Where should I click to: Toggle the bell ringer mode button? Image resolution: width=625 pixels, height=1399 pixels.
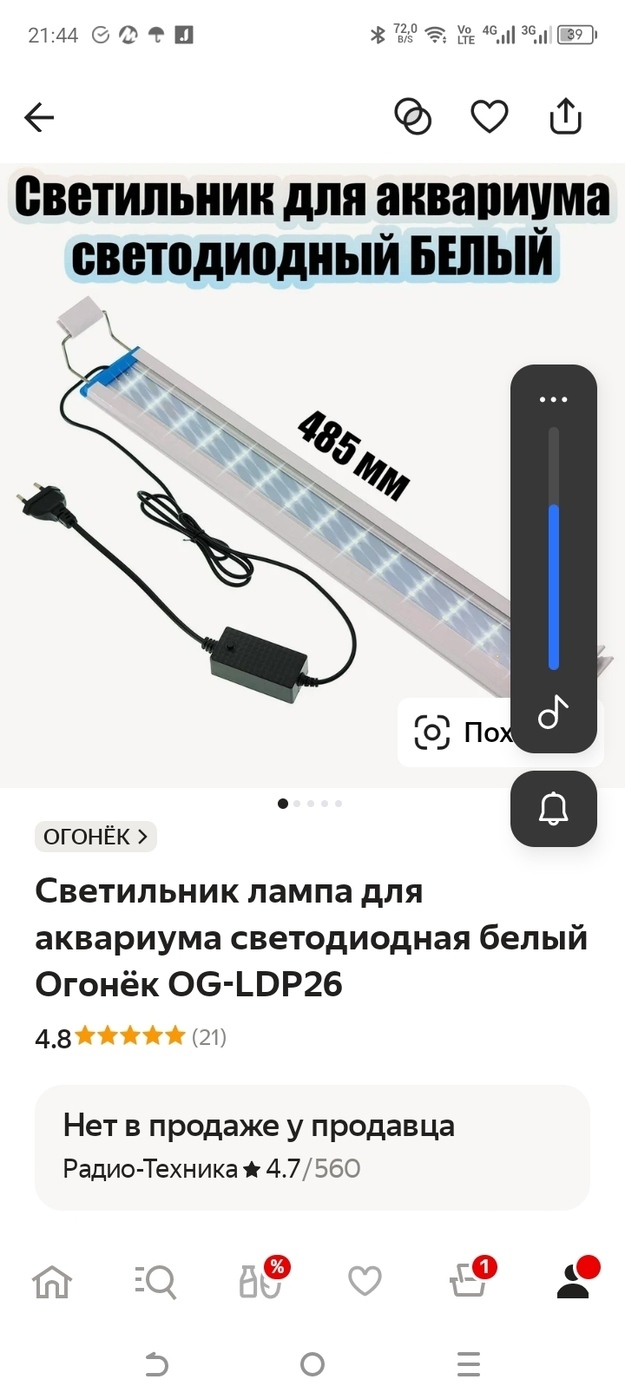pos(553,809)
